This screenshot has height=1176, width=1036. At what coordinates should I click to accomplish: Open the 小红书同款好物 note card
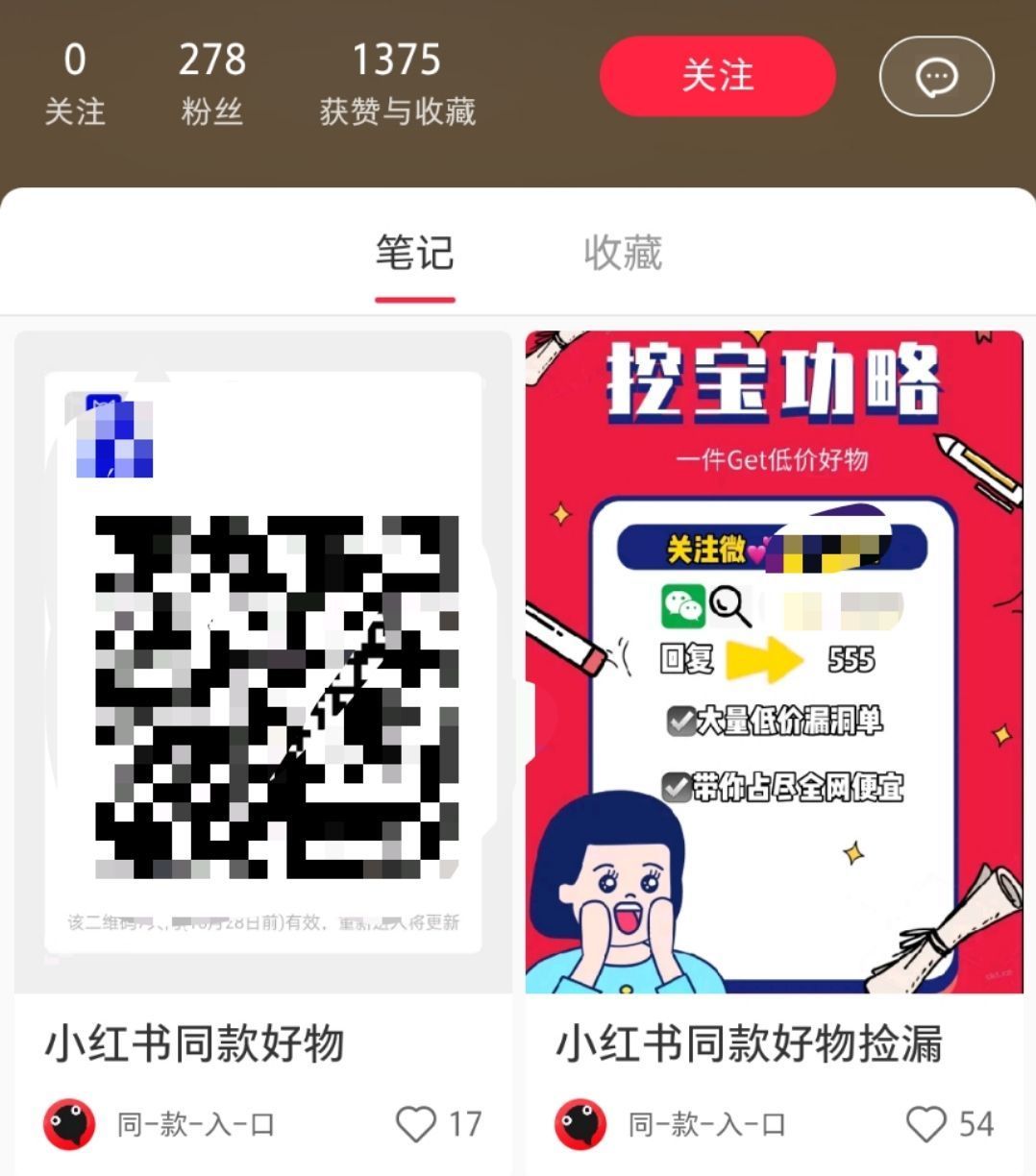[x=262, y=663]
